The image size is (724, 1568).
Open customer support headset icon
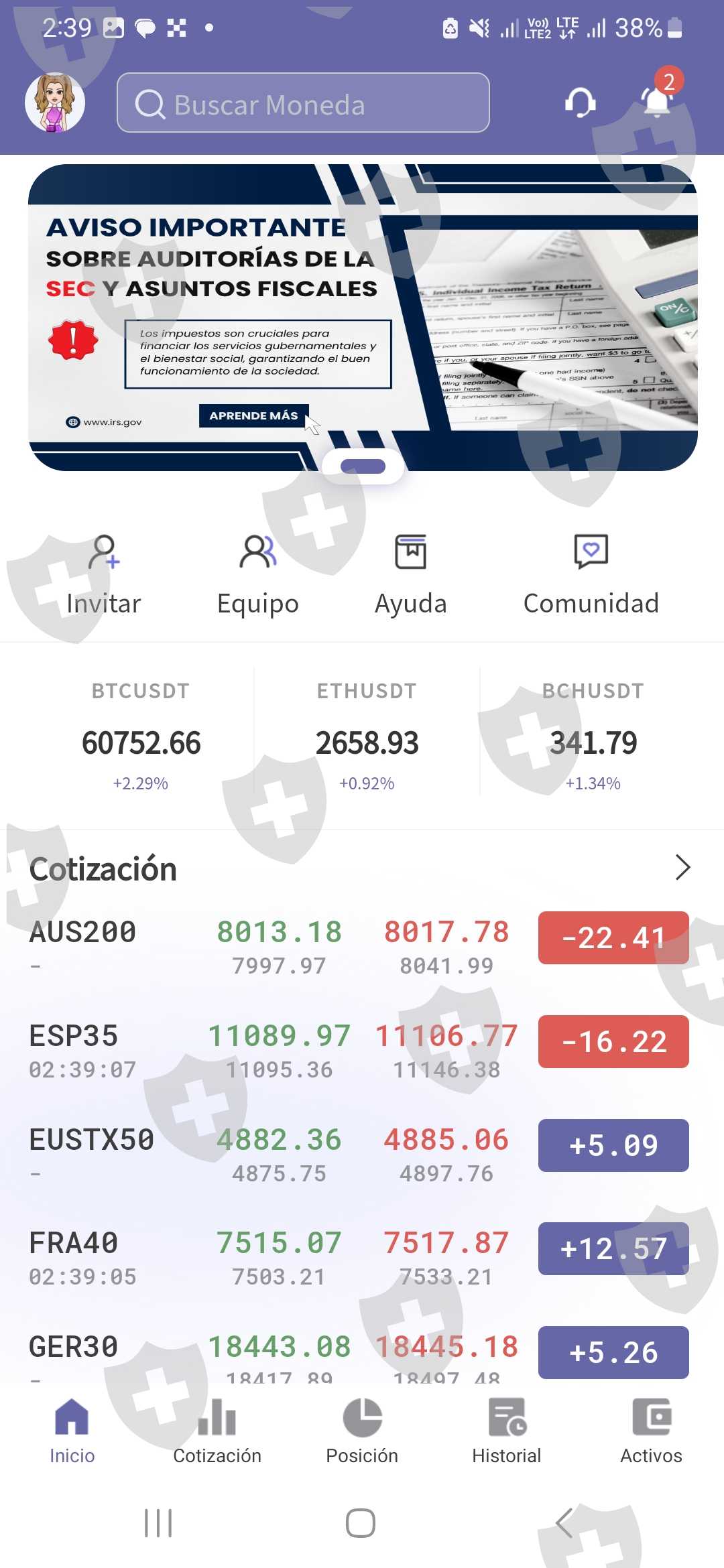[x=580, y=103]
